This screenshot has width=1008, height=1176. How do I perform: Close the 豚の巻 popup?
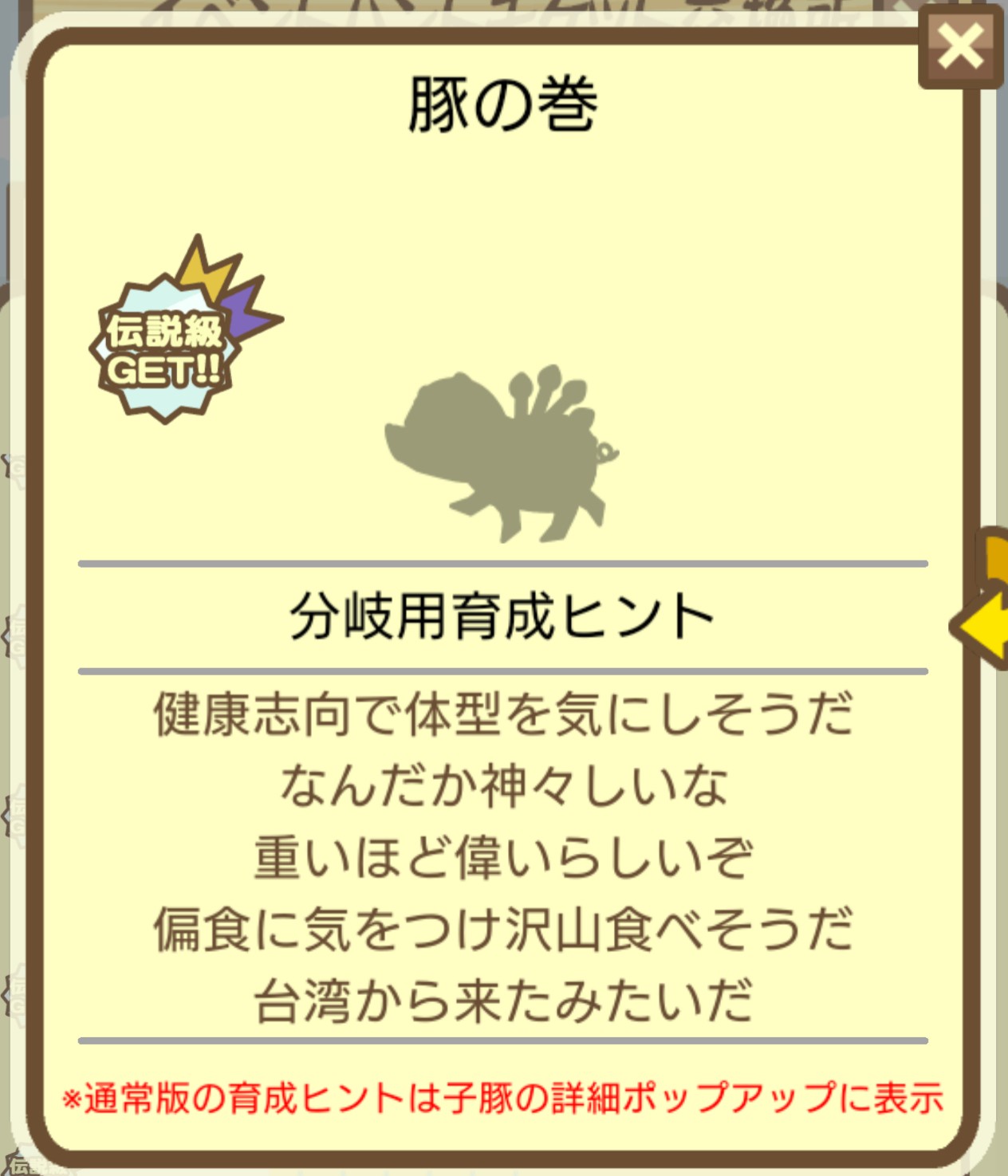(x=960, y=48)
